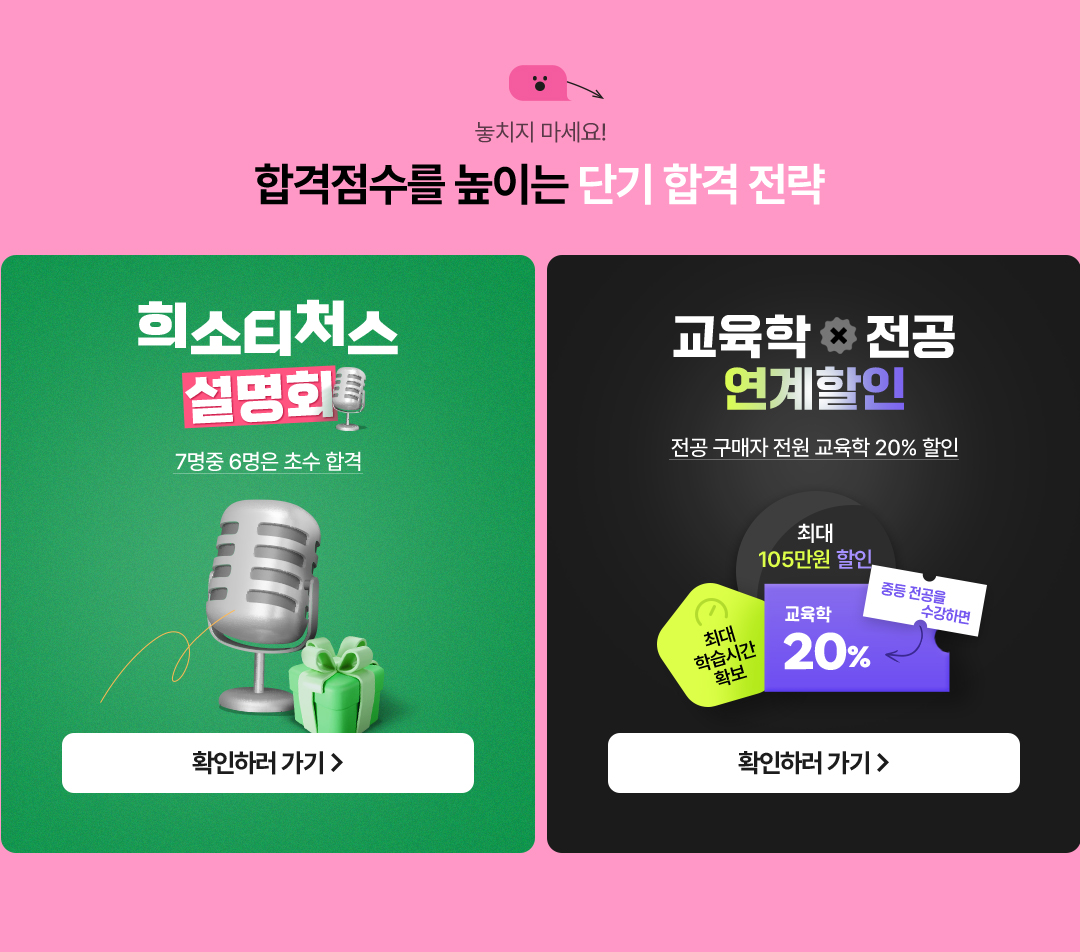Open 확인하러 가기 under 희소티처스 설명회
1080x952 pixels.
(267, 763)
